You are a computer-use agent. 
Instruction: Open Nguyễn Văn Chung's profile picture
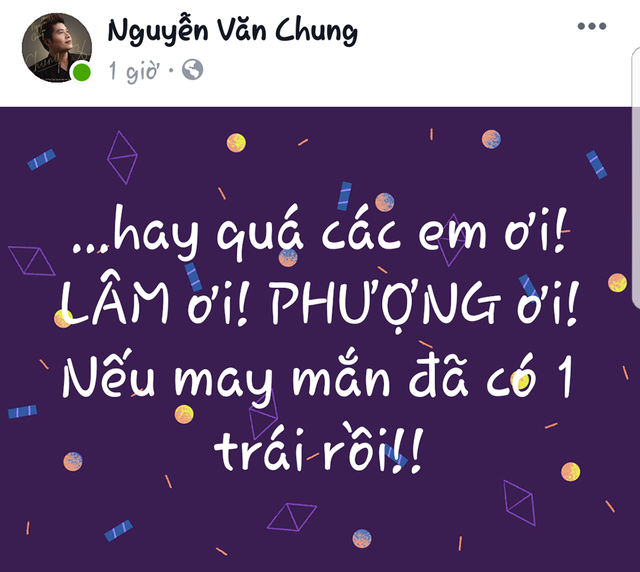click(x=57, y=48)
